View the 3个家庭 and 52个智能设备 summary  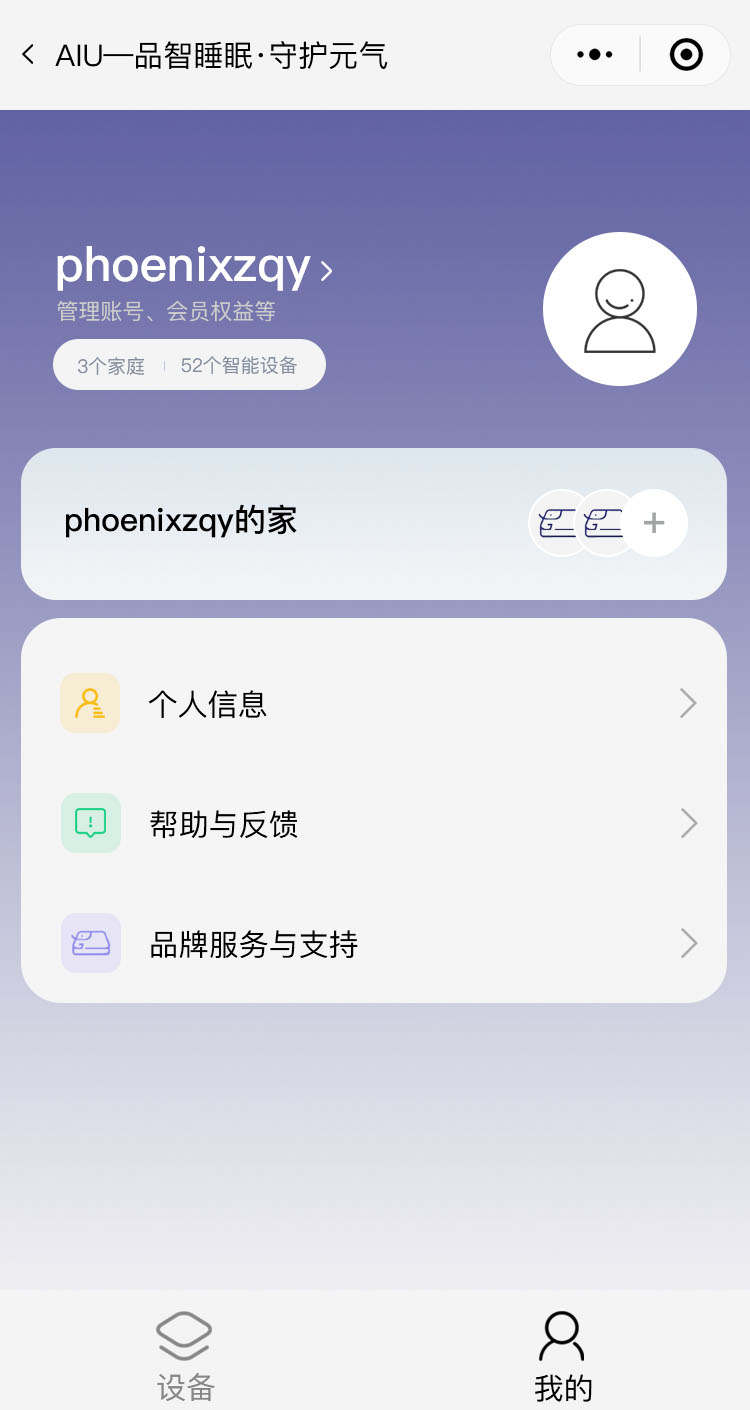click(189, 365)
